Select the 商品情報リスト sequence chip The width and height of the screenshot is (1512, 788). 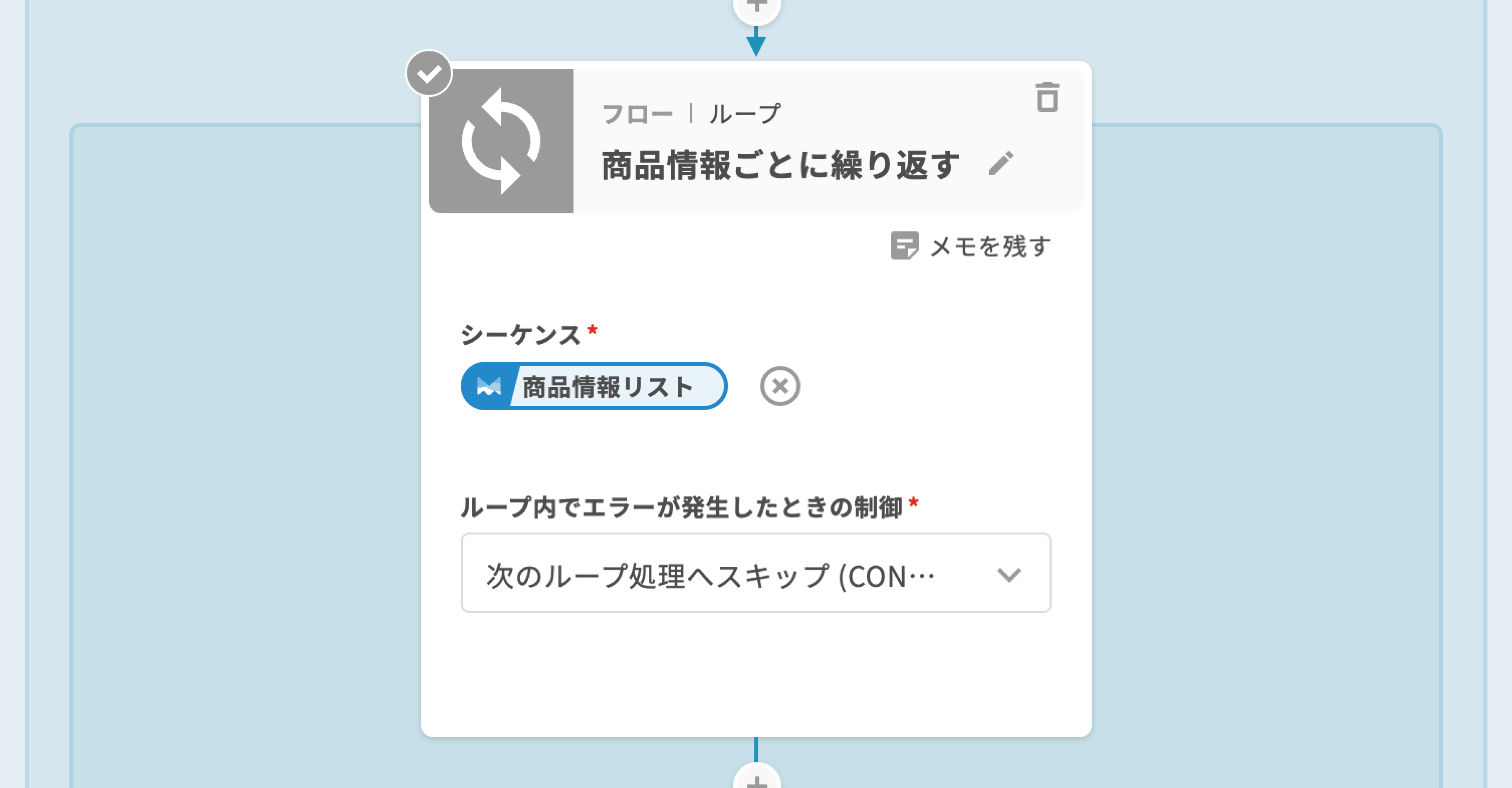pyautogui.click(x=594, y=386)
